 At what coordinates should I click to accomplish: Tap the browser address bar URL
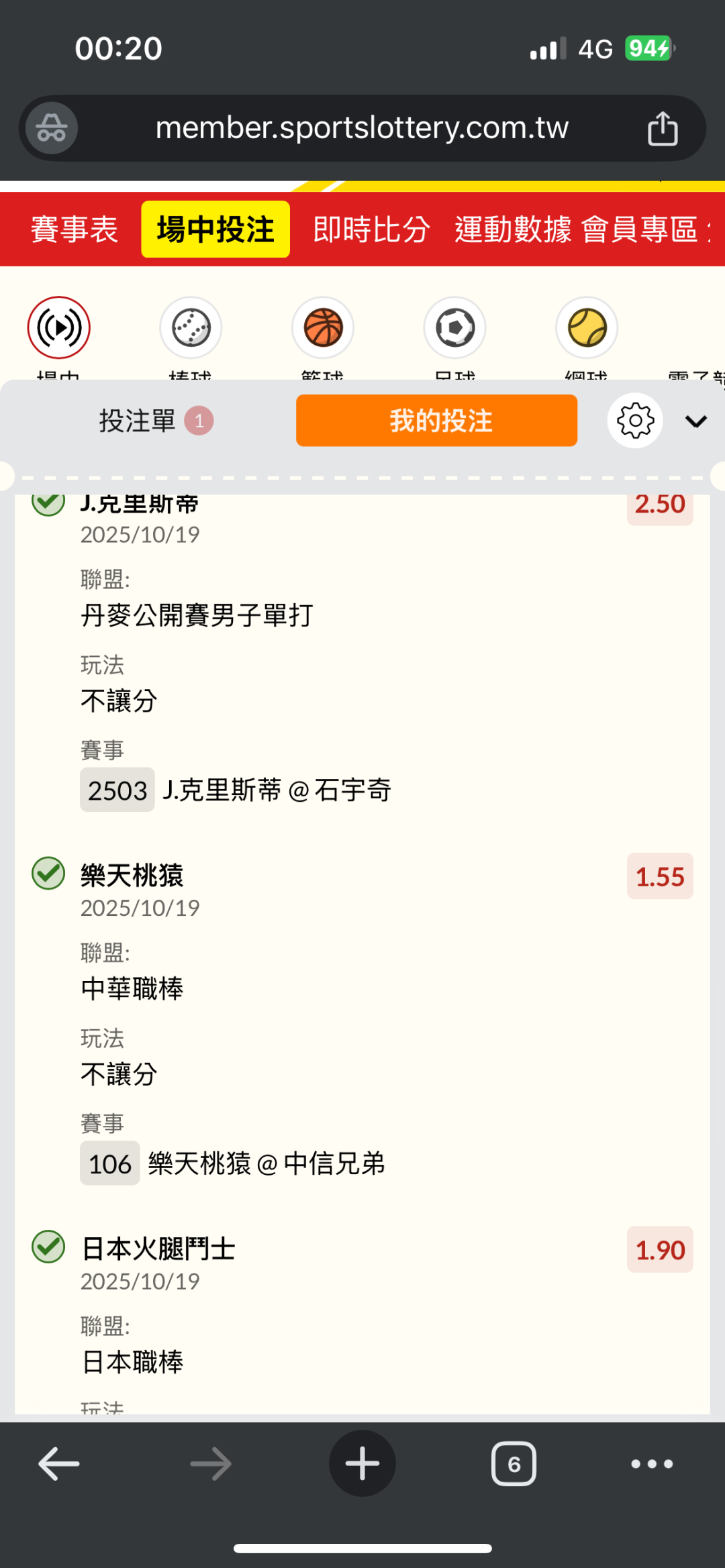[x=362, y=128]
